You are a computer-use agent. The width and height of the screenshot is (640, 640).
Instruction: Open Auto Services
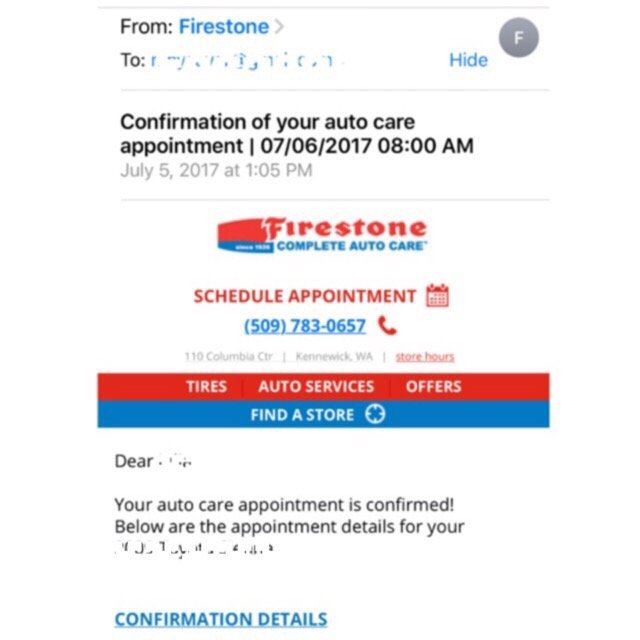316,386
